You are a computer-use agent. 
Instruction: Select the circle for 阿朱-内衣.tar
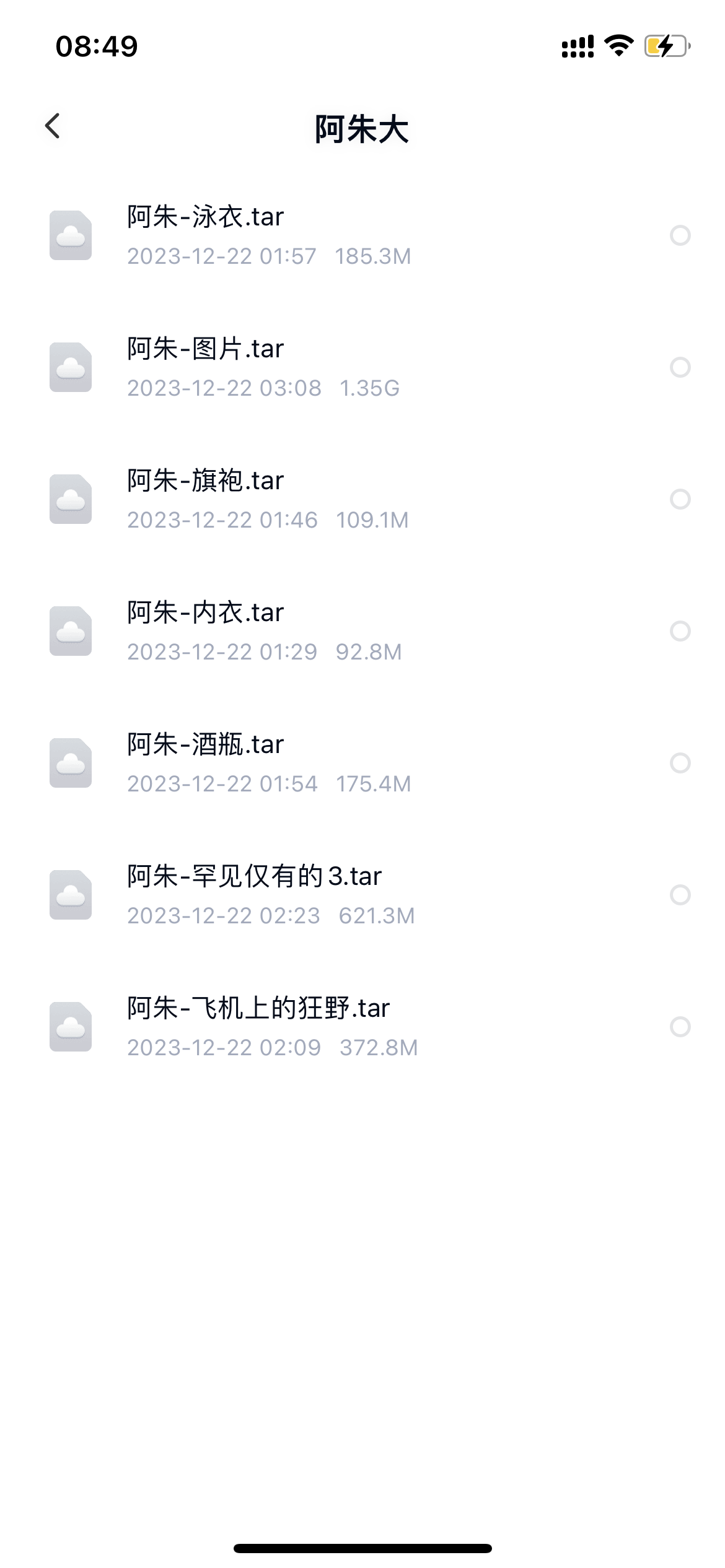click(x=680, y=631)
